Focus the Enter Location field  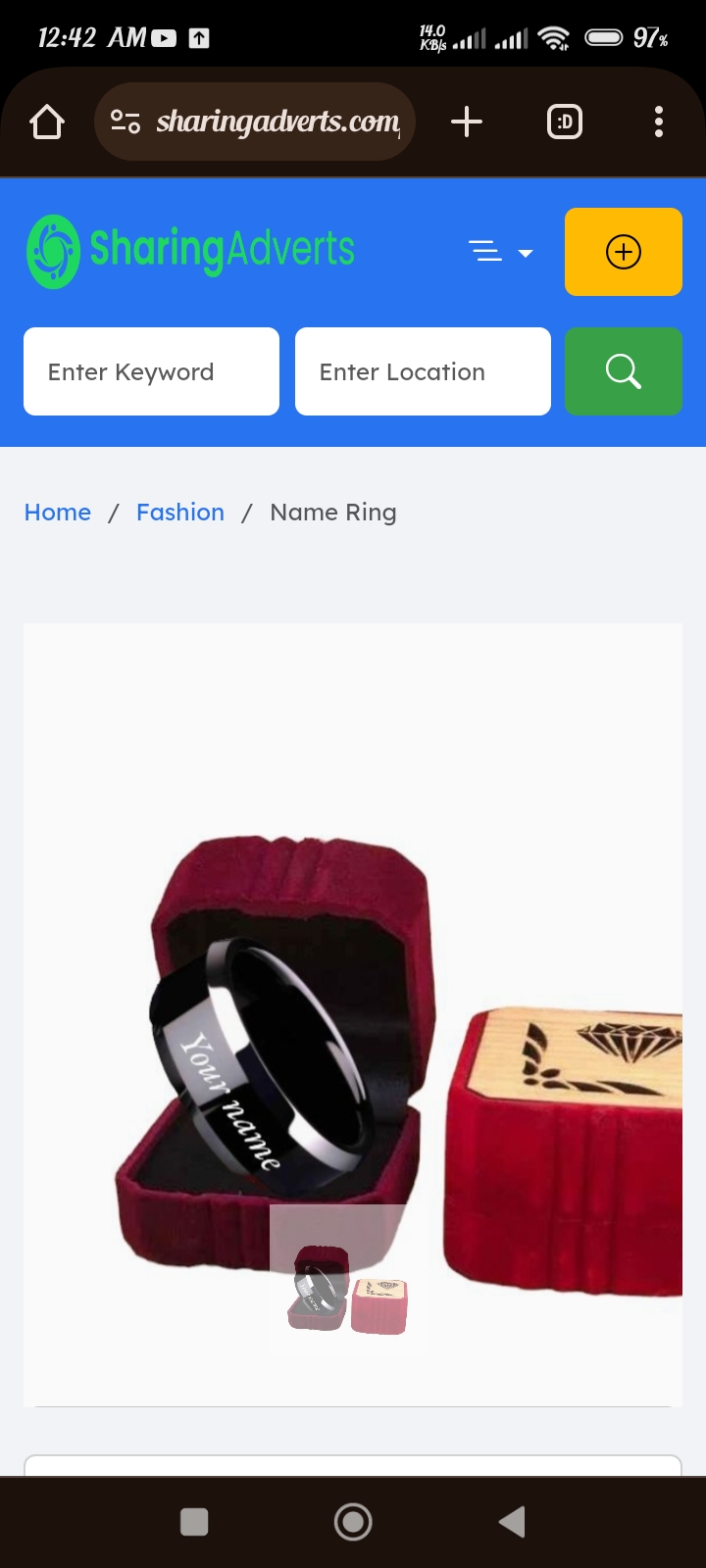(423, 371)
